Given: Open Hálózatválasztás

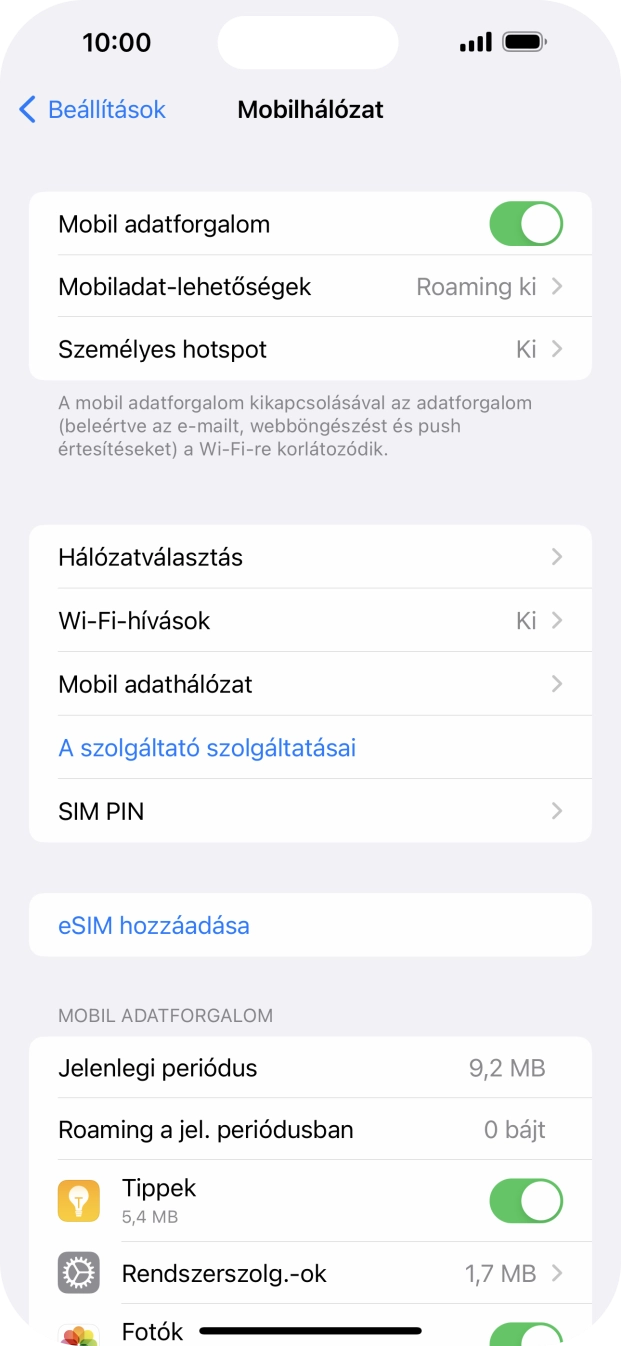Looking at the screenshot, I should pos(310,557).
